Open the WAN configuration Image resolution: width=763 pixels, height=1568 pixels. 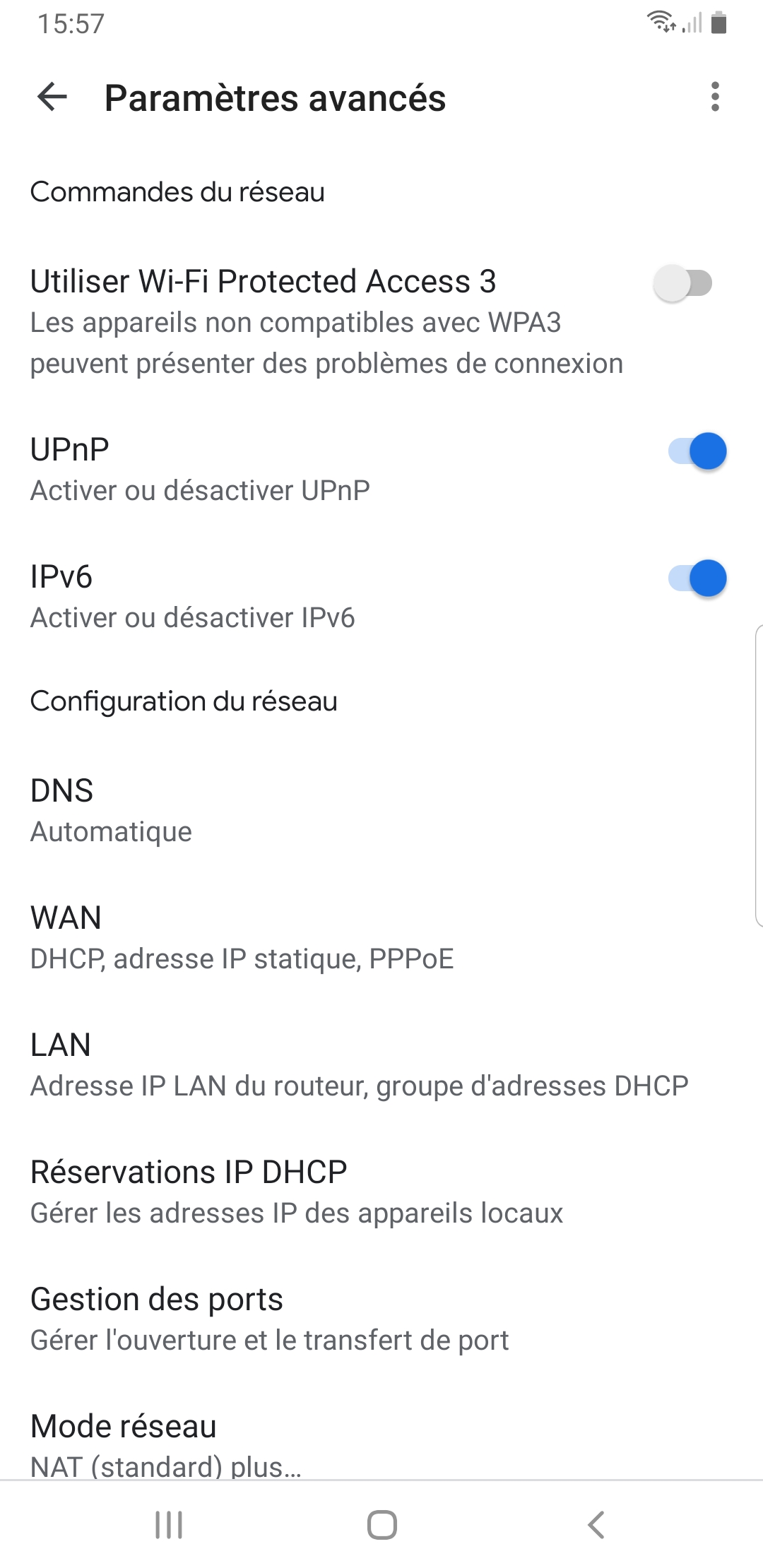coord(381,937)
